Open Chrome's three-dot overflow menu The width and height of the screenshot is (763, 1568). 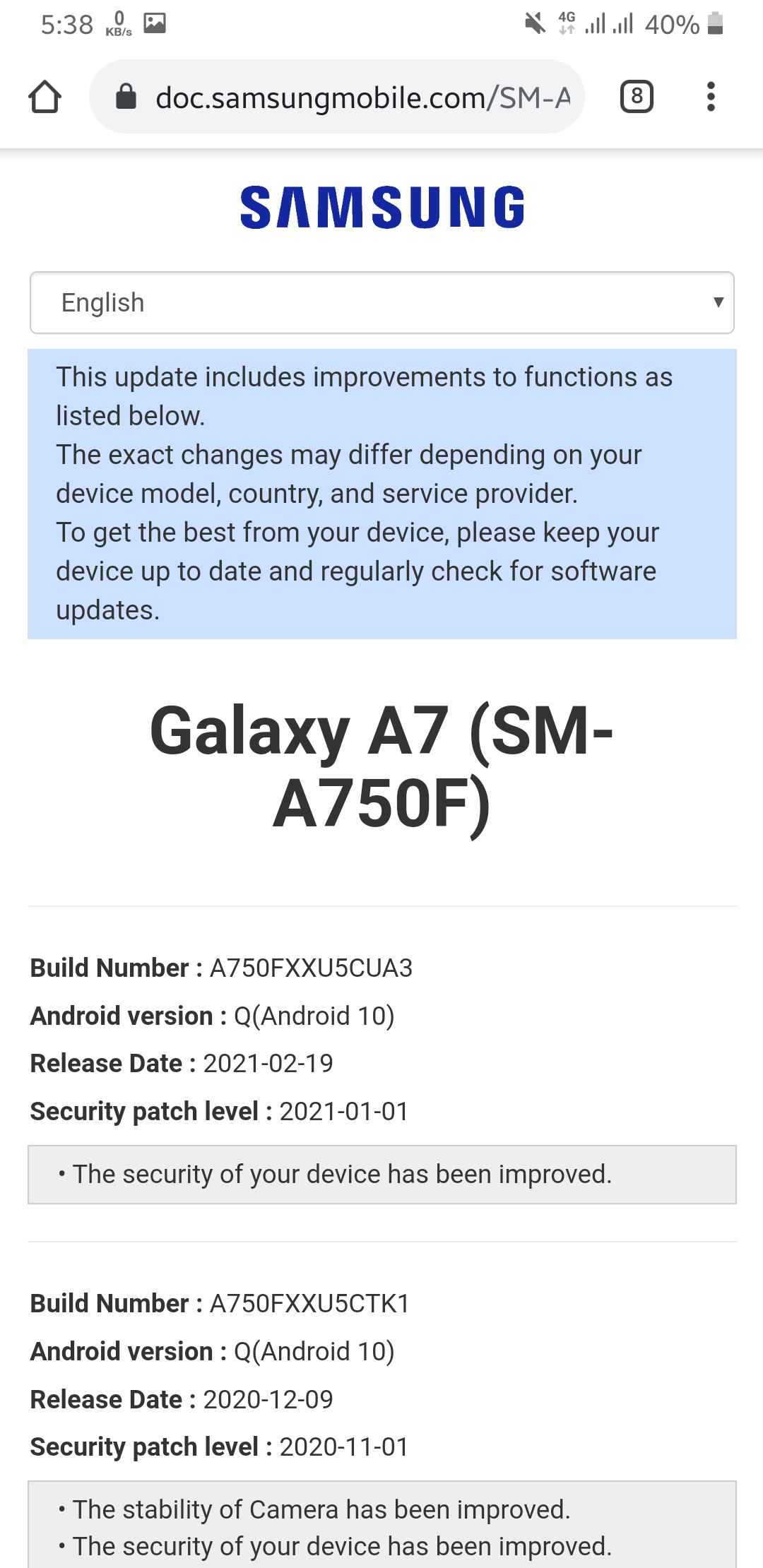click(711, 97)
